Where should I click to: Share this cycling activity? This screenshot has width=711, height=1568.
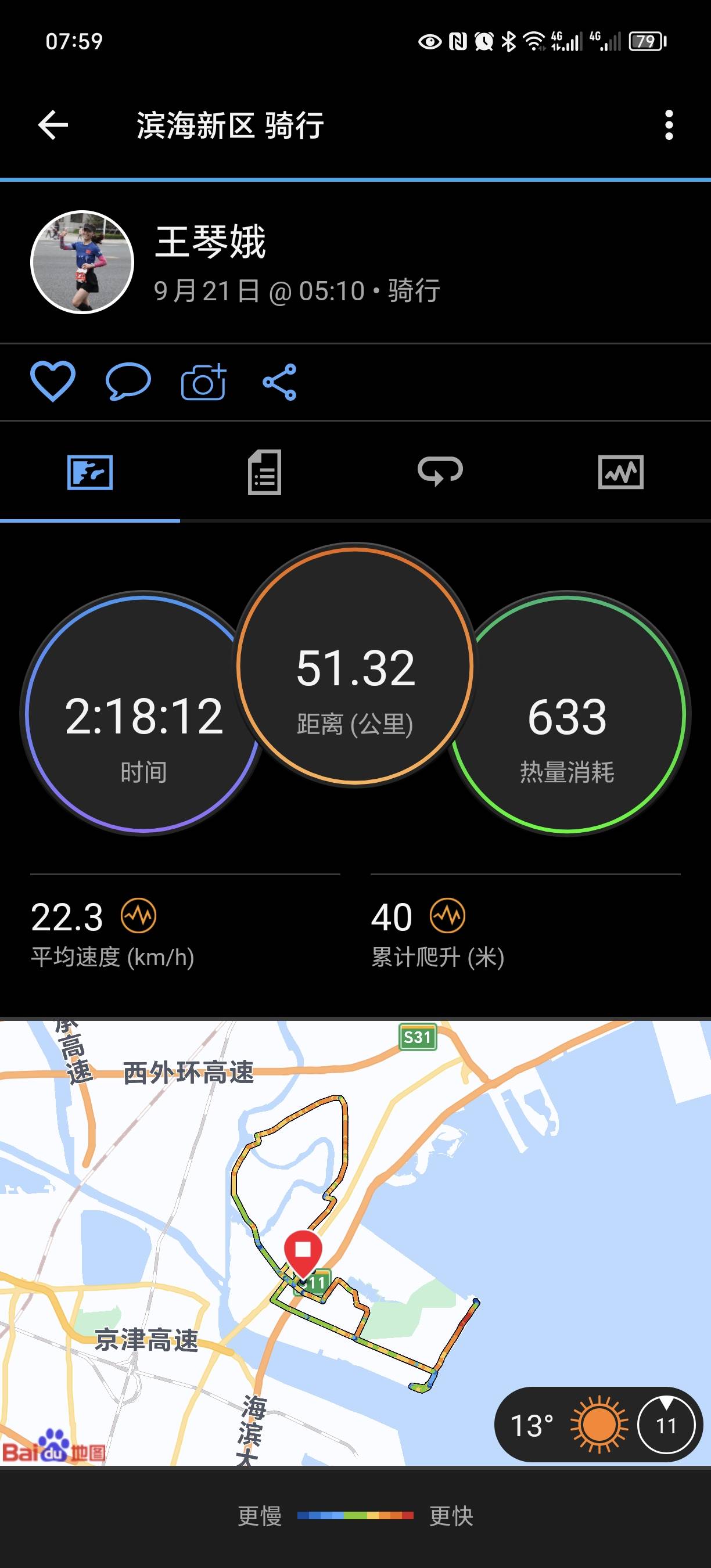[281, 382]
